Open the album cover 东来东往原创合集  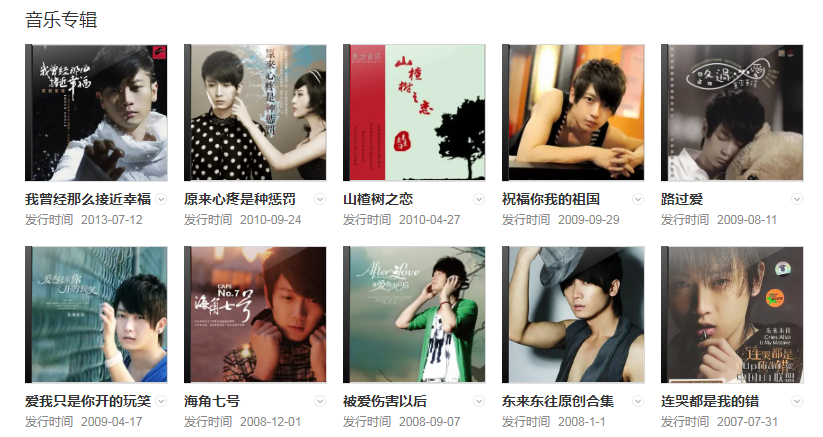point(573,314)
